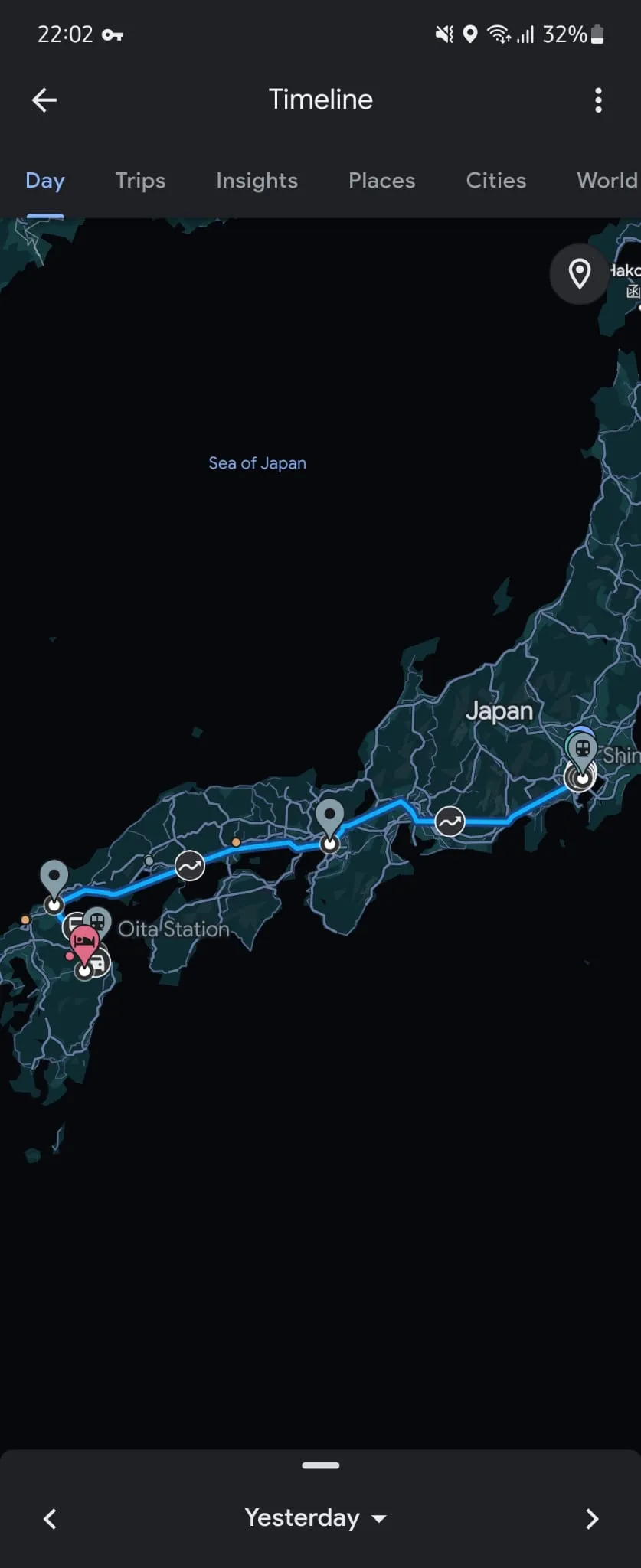The height and width of the screenshot is (1568, 641).
Task: Switch to the Trips tab
Action: [140, 181]
